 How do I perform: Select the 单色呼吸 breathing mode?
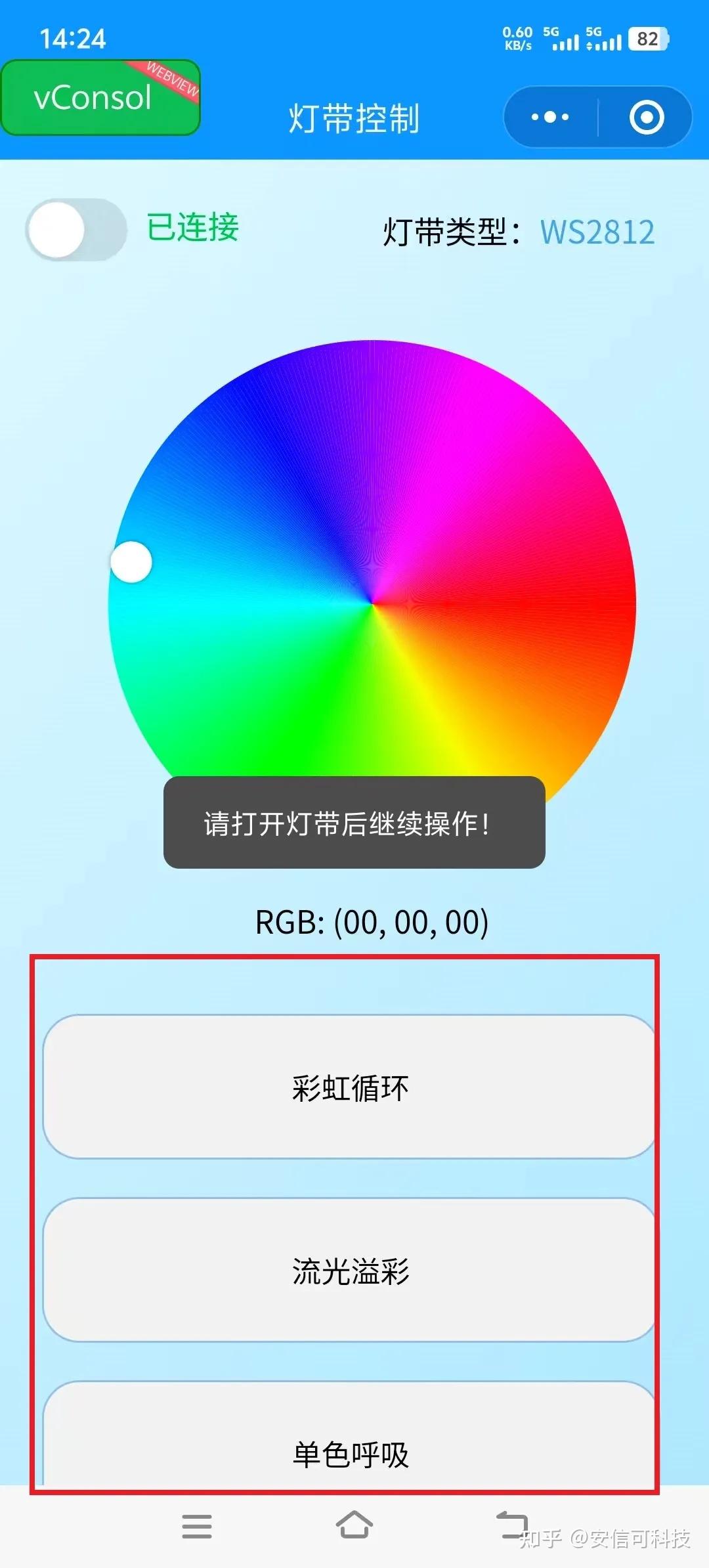tap(350, 1452)
